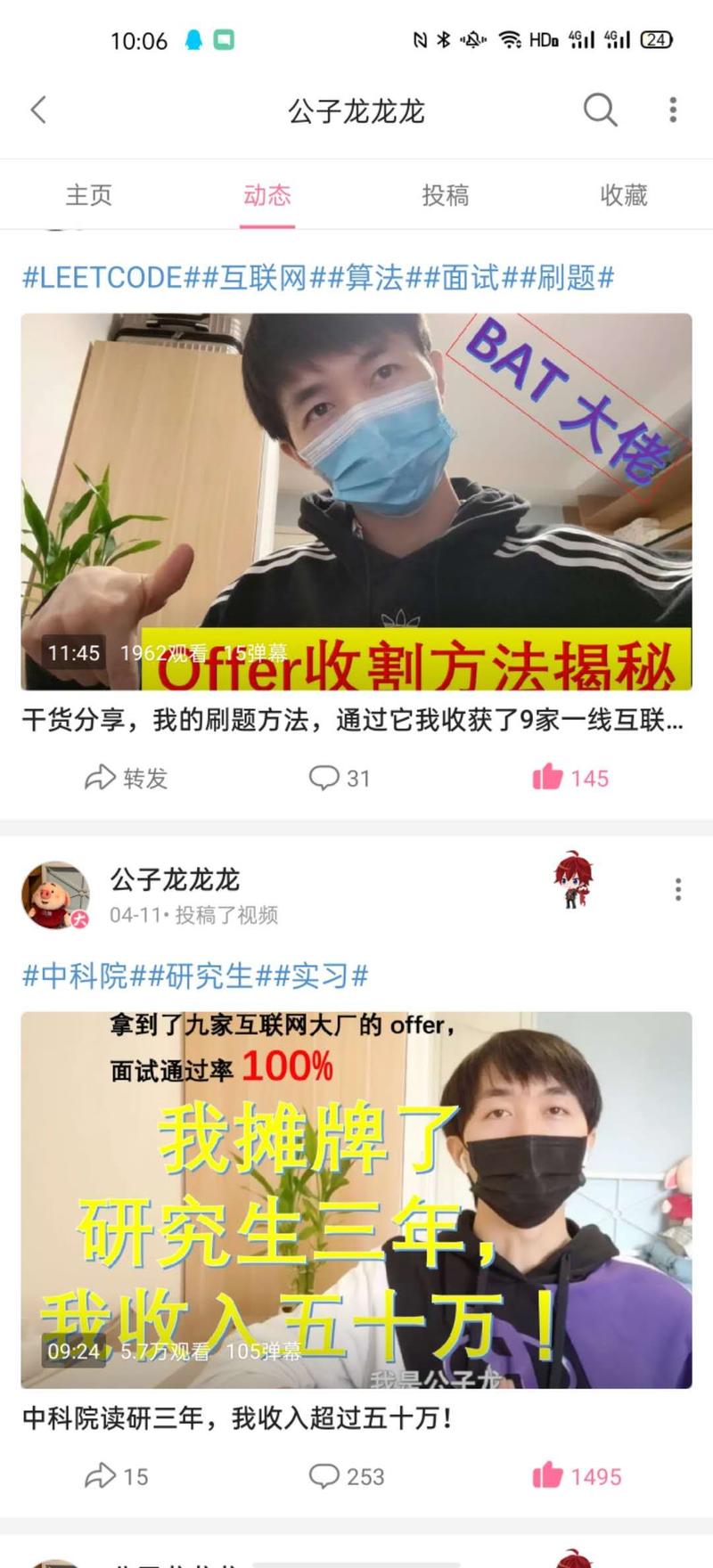Tap the back arrow to leave profile
Viewport: 713px width, 1568px height.
click(x=37, y=110)
